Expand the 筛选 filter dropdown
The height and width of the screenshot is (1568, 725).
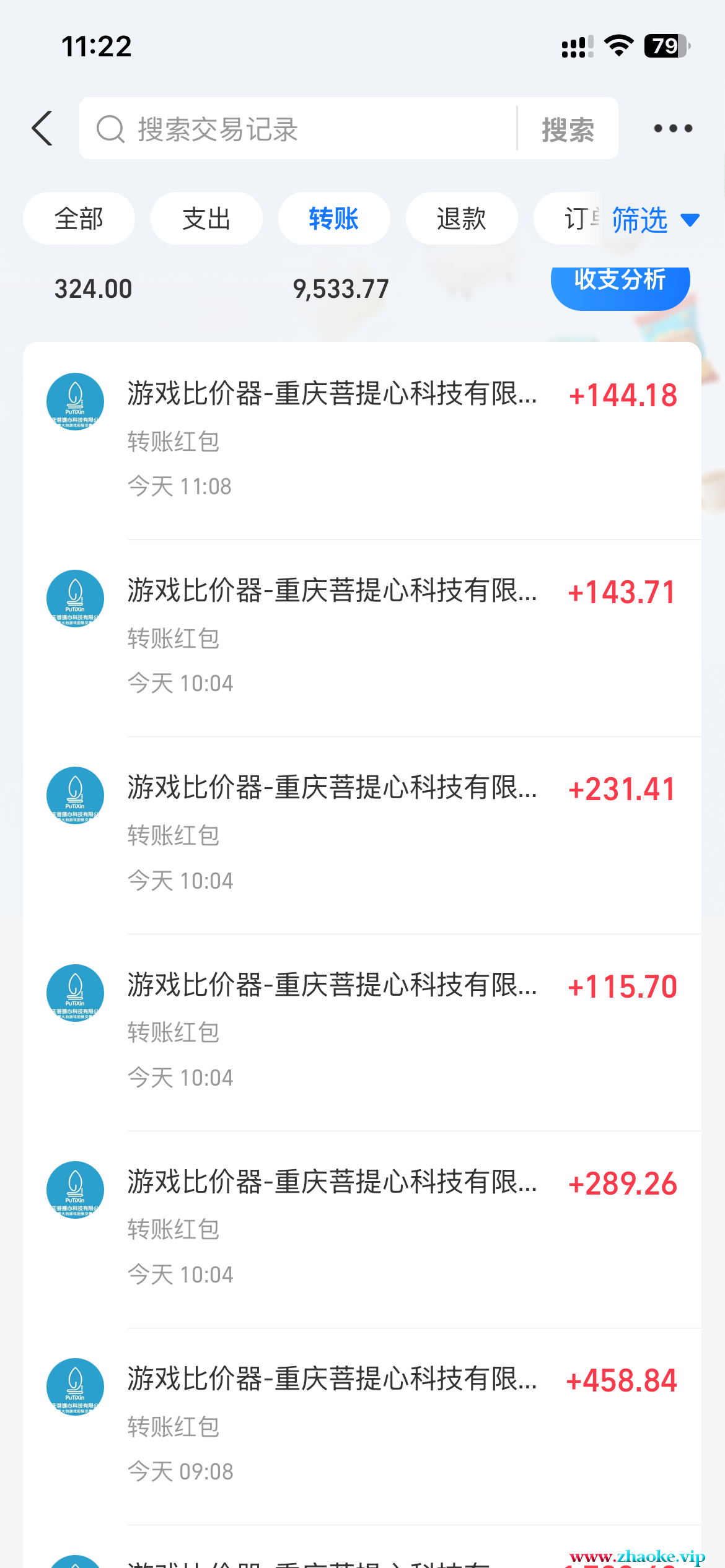pyautogui.click(x=654, y=220)
